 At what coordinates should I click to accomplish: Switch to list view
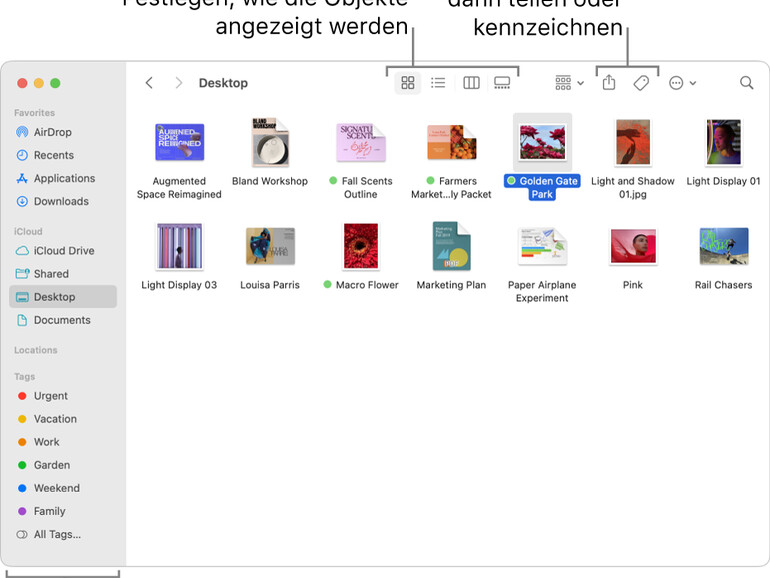(438, 83)
